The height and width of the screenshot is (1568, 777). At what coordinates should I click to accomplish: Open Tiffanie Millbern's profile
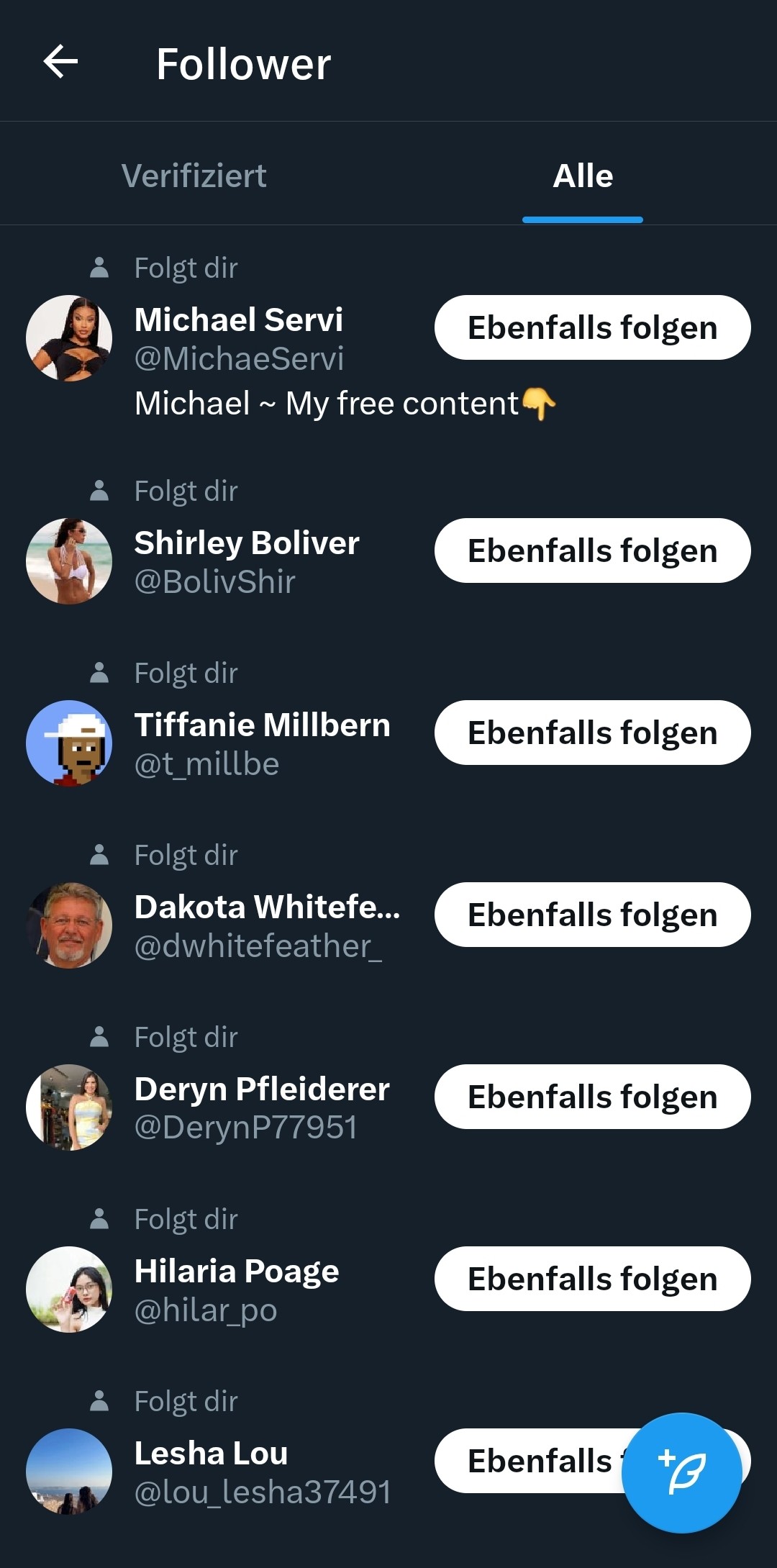[262, 725]
